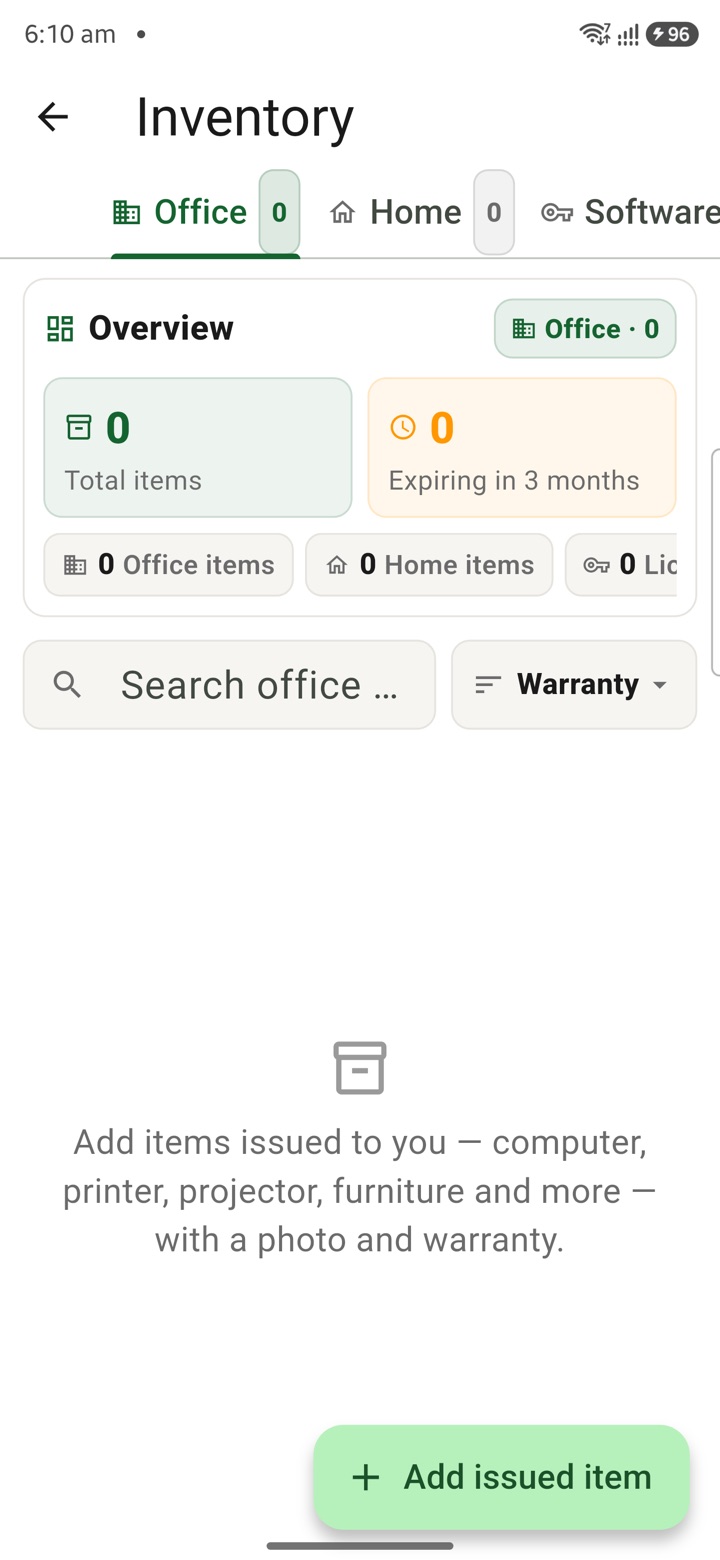Screen dimensions: 720x1560
Task: Tap the Total items card
Action: (198, 447)
